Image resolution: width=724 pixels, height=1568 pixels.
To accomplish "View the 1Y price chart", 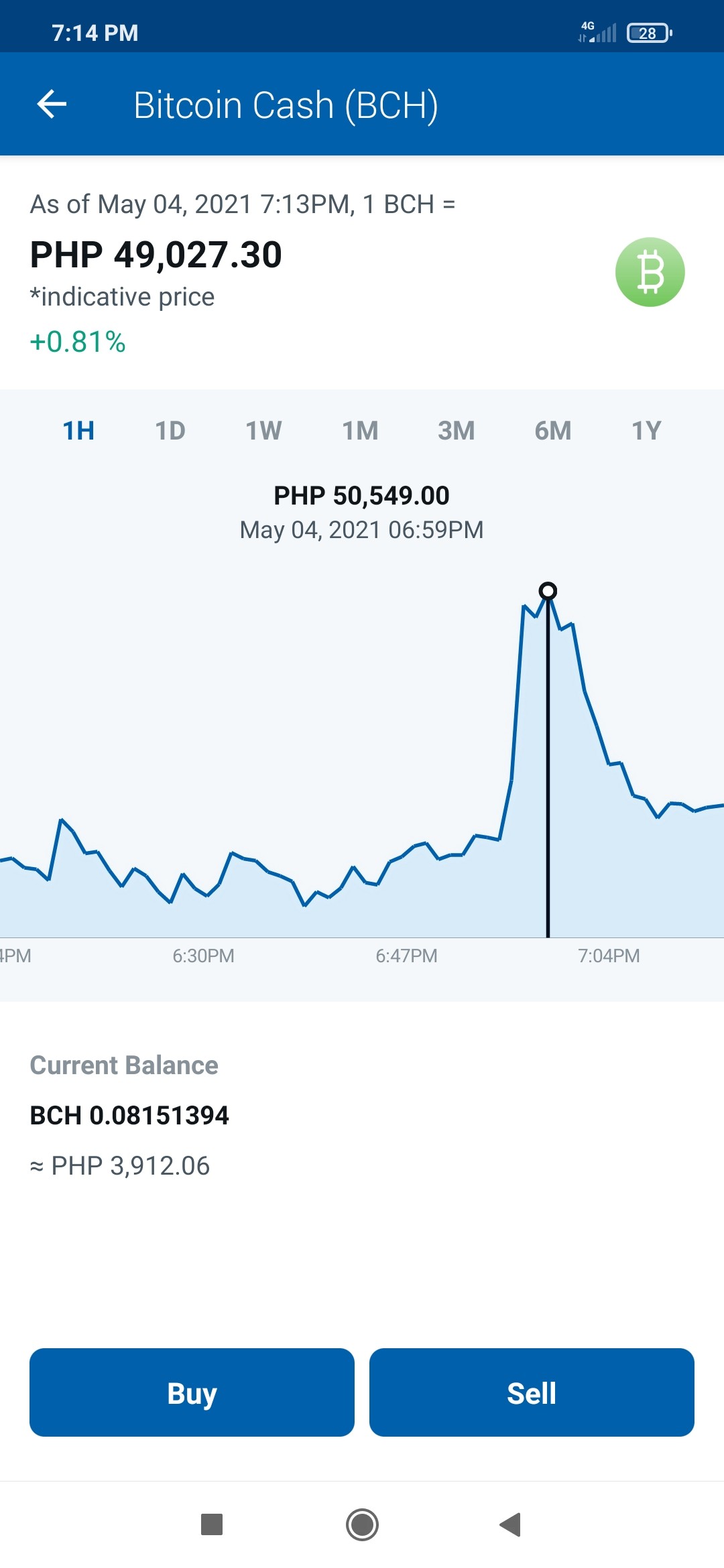I will [646, 430].
